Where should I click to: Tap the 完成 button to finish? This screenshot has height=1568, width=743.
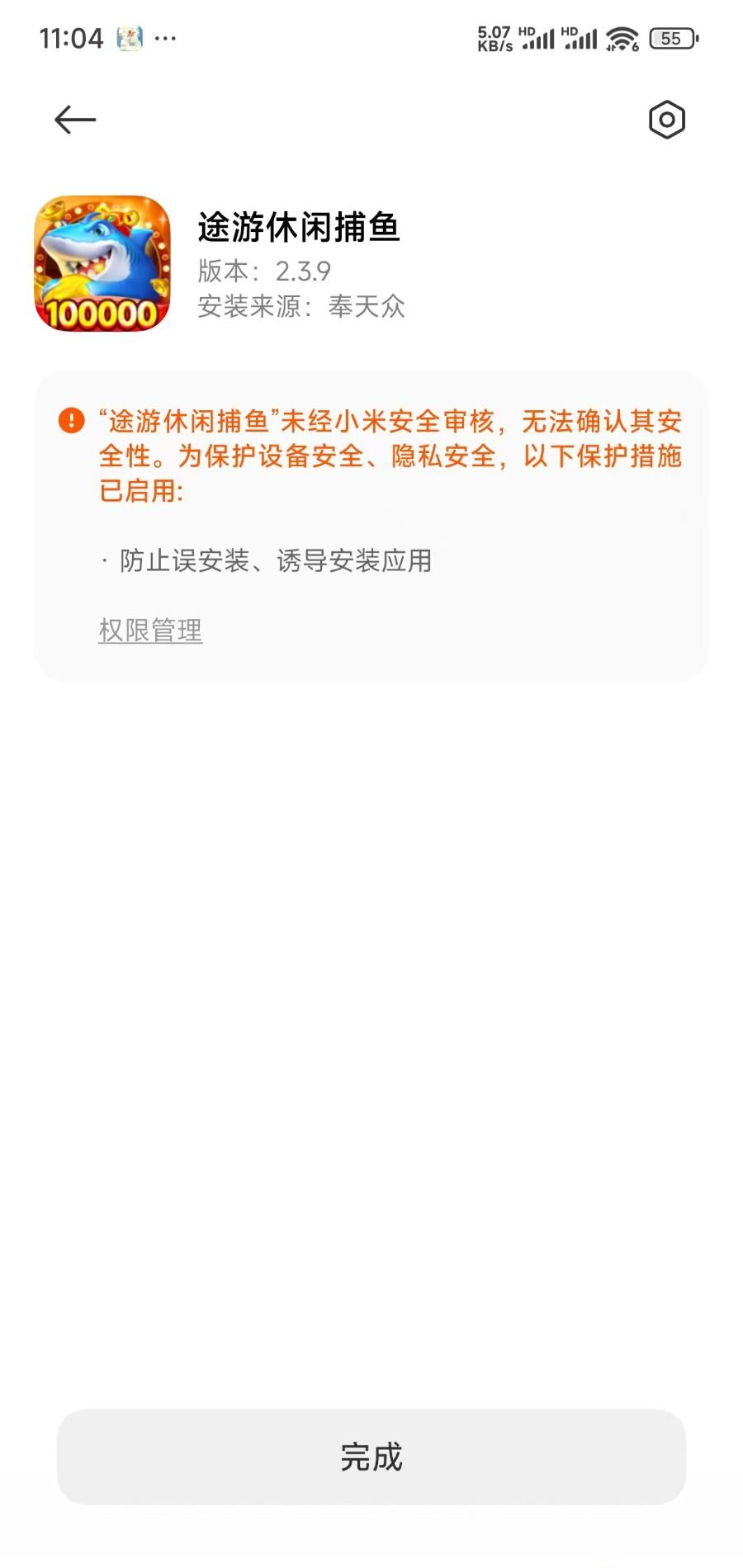371,1457
